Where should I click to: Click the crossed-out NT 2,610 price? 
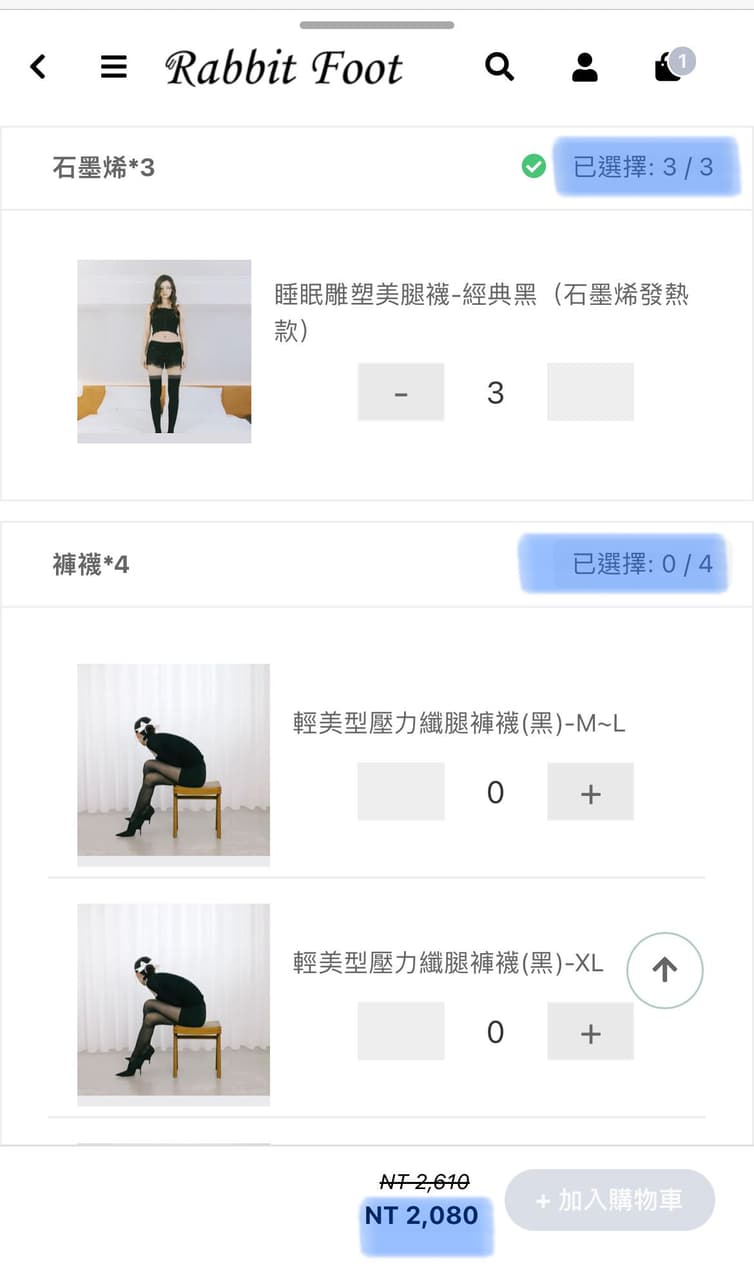click(426, 1181)
